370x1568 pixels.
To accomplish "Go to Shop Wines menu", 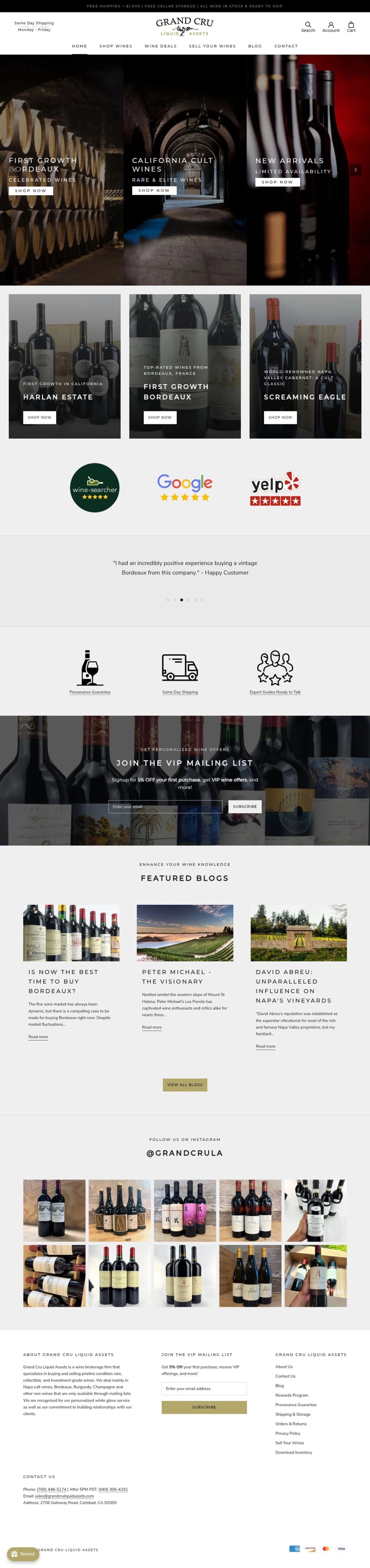I will coord(116,46).
